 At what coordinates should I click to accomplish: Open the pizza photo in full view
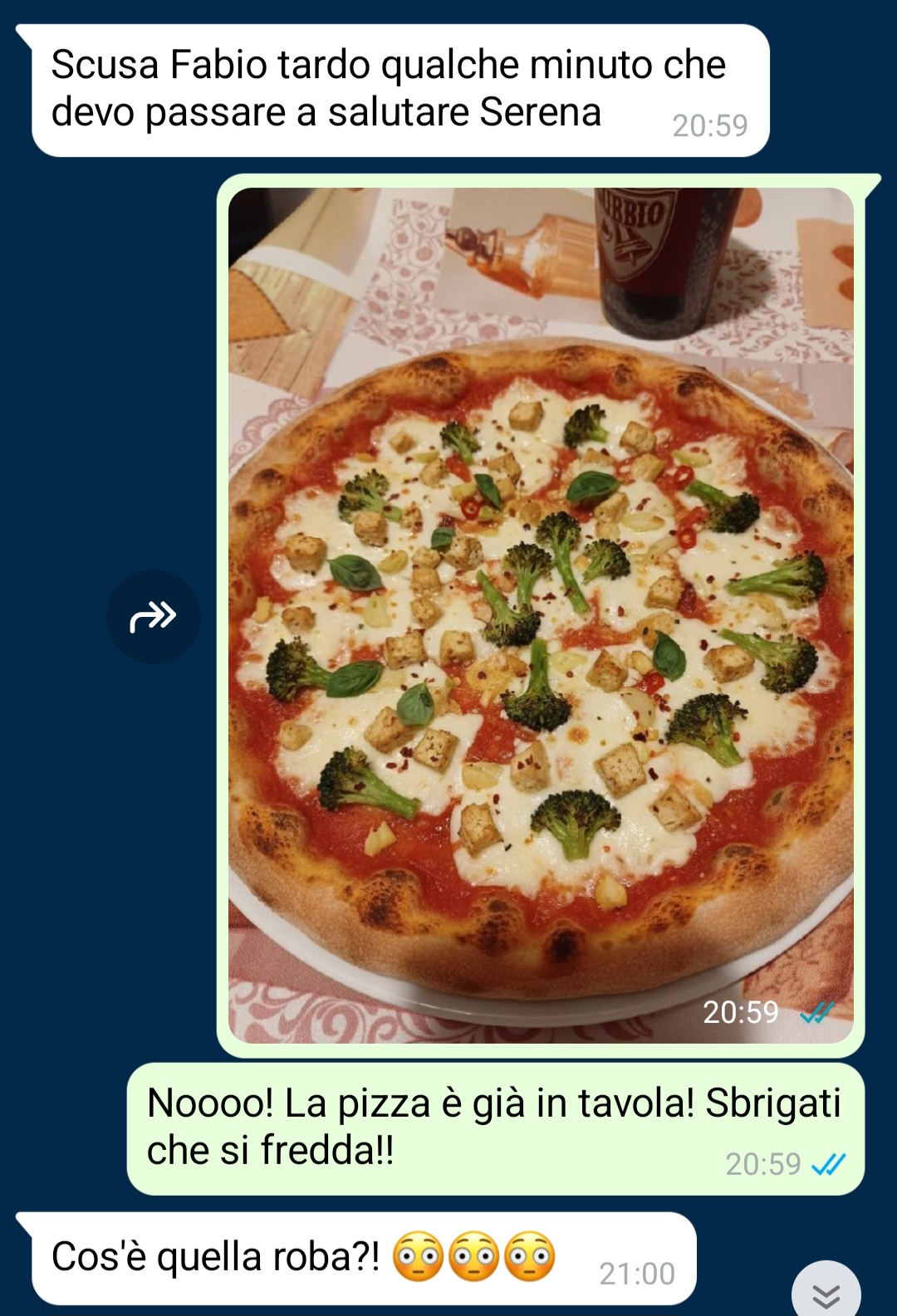click(541, 614)
